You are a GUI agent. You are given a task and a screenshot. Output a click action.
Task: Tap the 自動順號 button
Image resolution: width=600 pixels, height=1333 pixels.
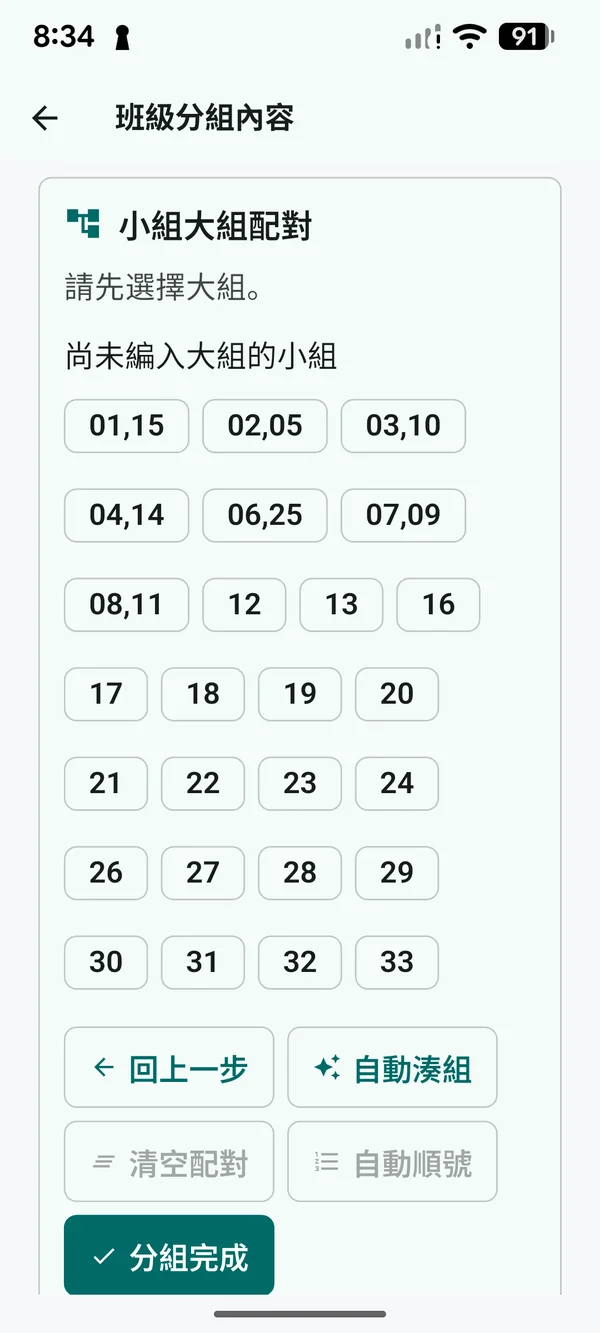[x=392, y=1162]
